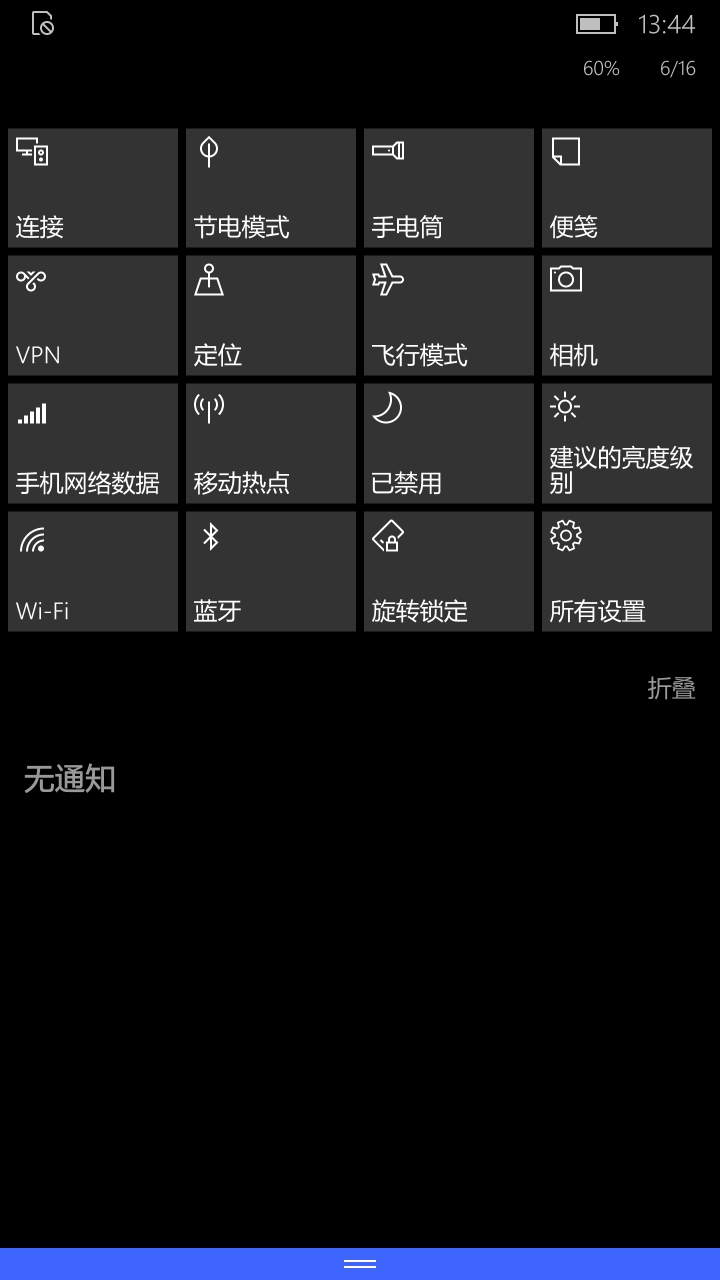Enable 飞行模式 airplane mode
720x1280 pixels.
tap(449, 316)
